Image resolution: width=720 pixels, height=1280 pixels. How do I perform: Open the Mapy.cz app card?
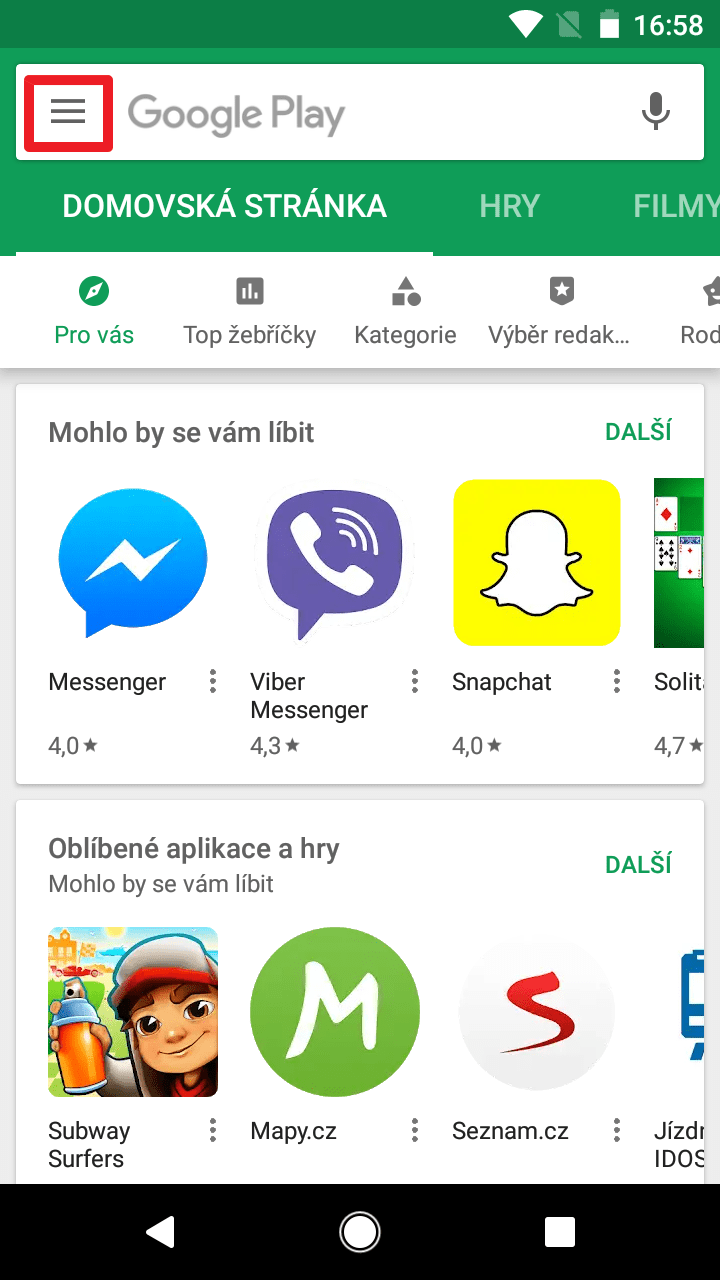coord(334,1050)
